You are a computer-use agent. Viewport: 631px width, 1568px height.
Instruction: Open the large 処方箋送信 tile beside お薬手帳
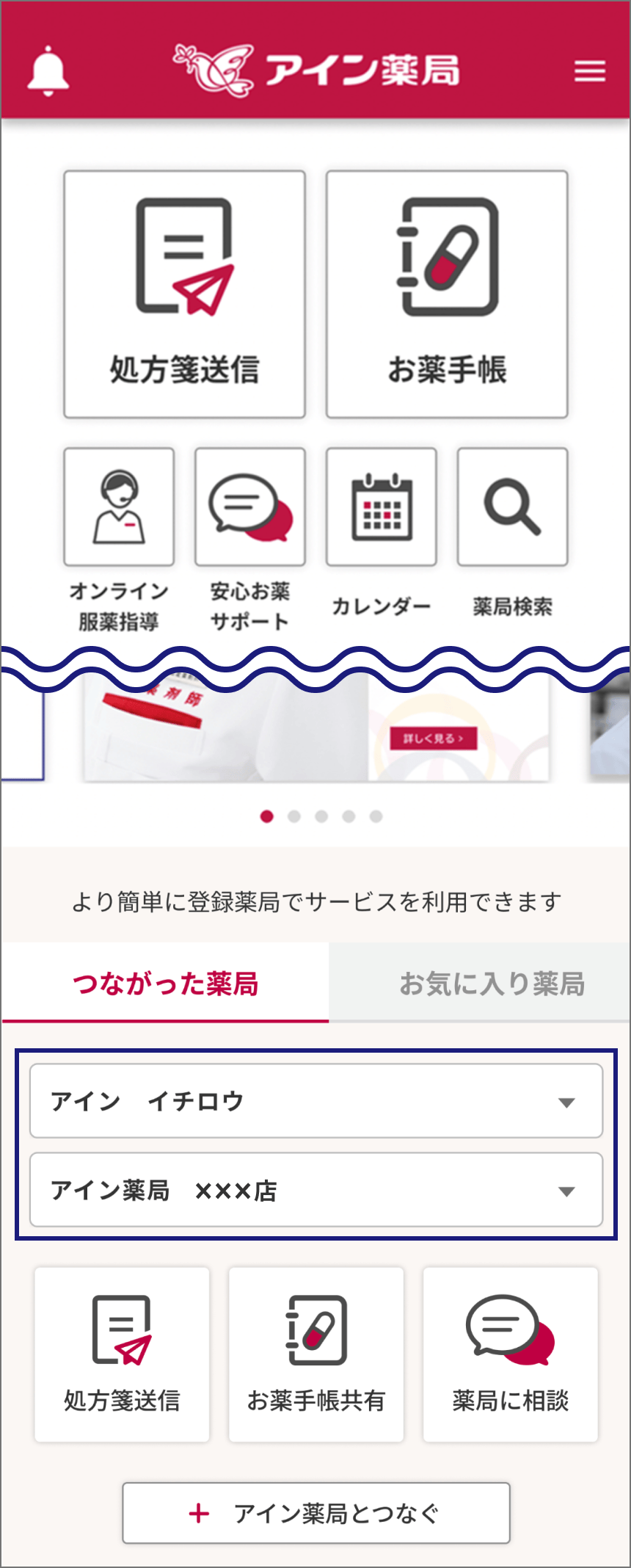(x=184, y=294)
